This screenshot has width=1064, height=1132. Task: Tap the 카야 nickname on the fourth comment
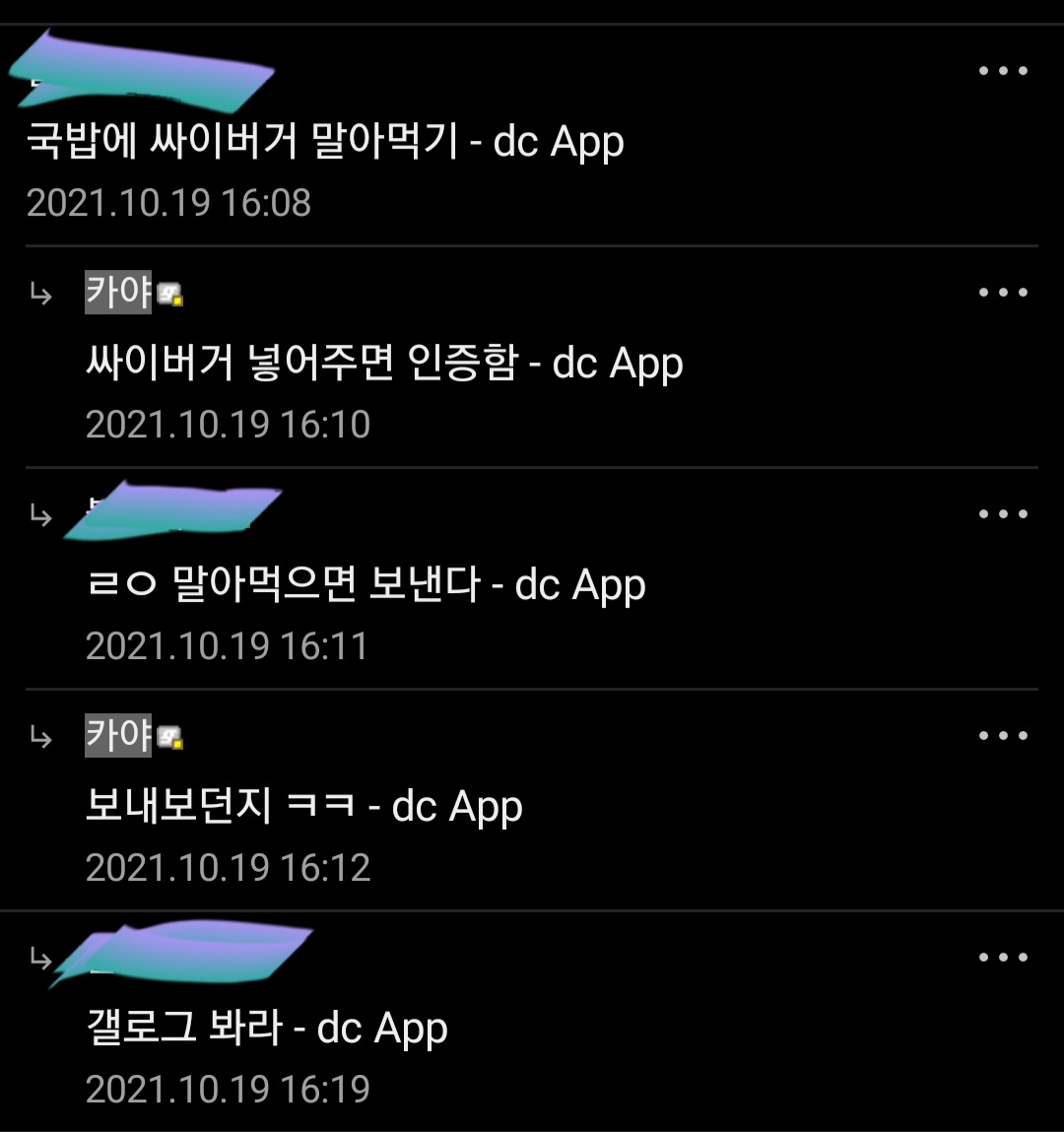pos(116,735)
